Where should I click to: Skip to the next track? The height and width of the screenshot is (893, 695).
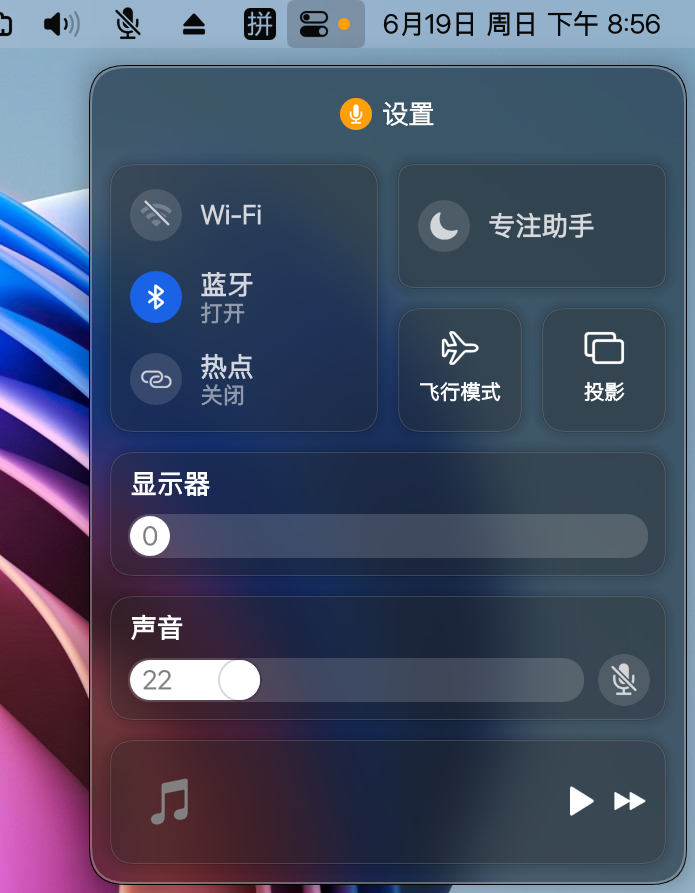tap(629, 801)
